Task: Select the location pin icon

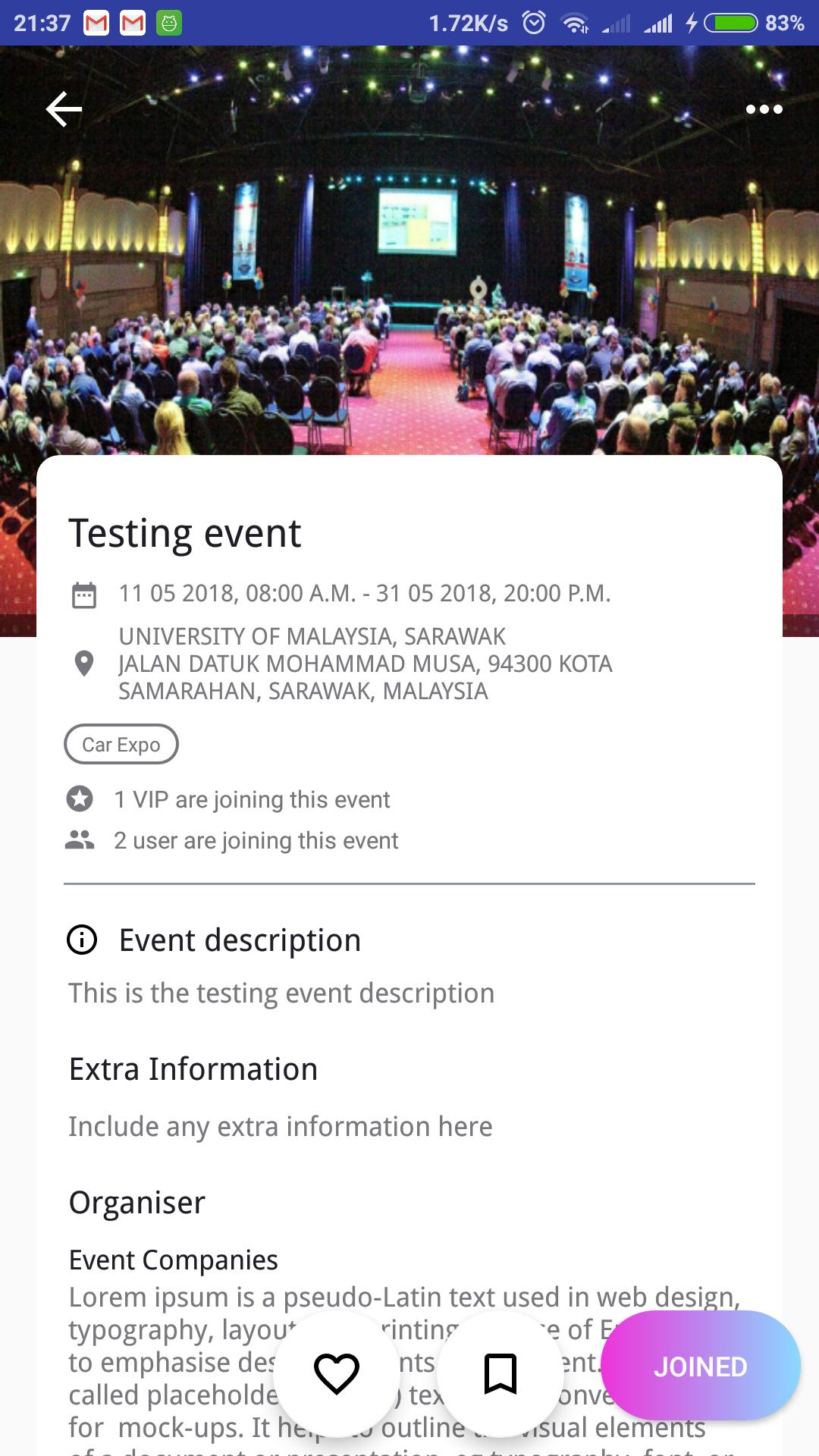Action: click(83, 664)
